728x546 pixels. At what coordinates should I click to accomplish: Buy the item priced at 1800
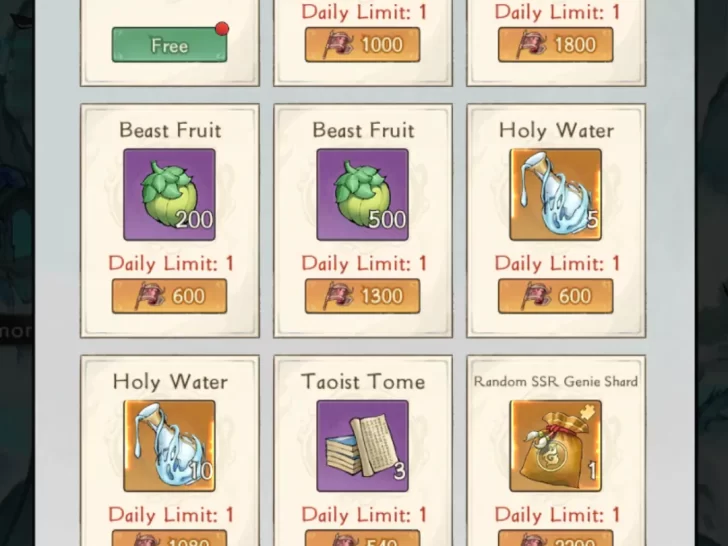pos(555,45)
